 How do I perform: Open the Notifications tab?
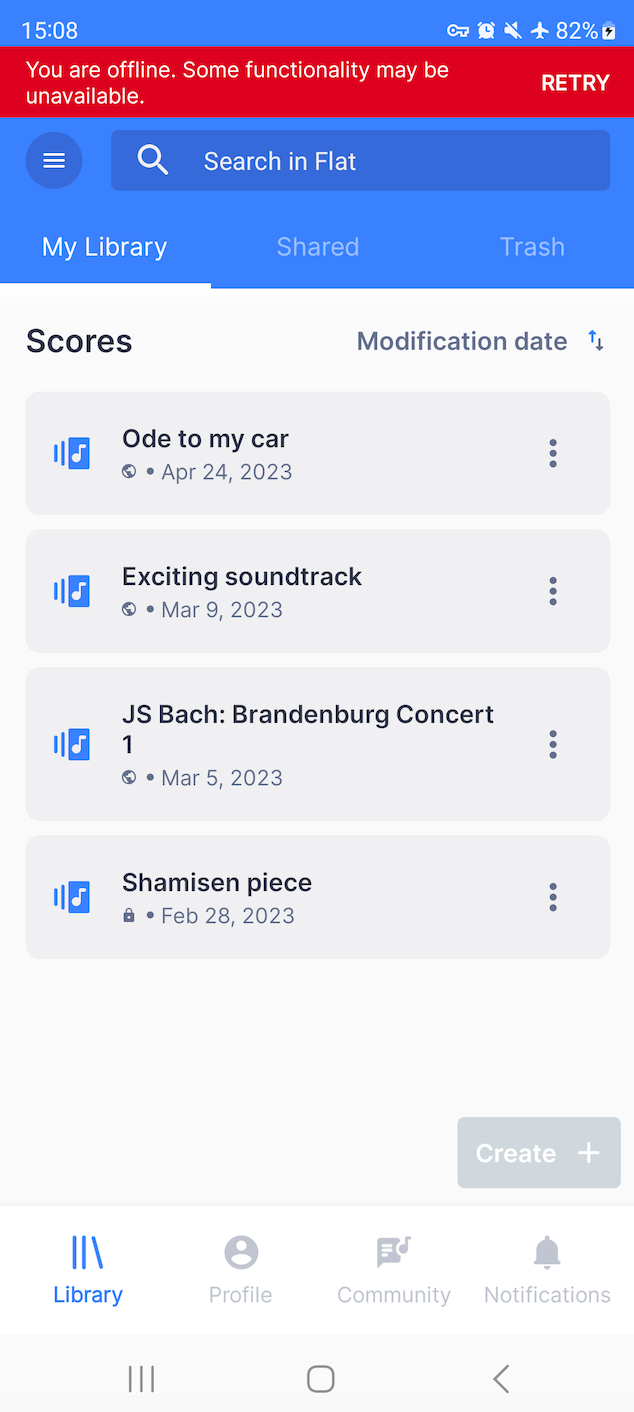point(547,1270)
